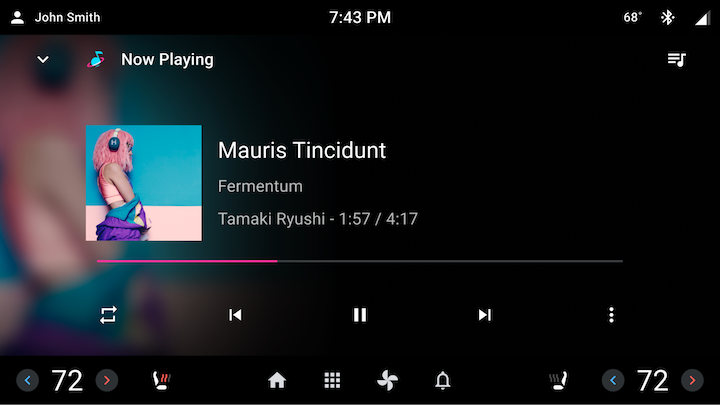Open the notifications bell
Screen dimensions: 720x405
[442, 380]
